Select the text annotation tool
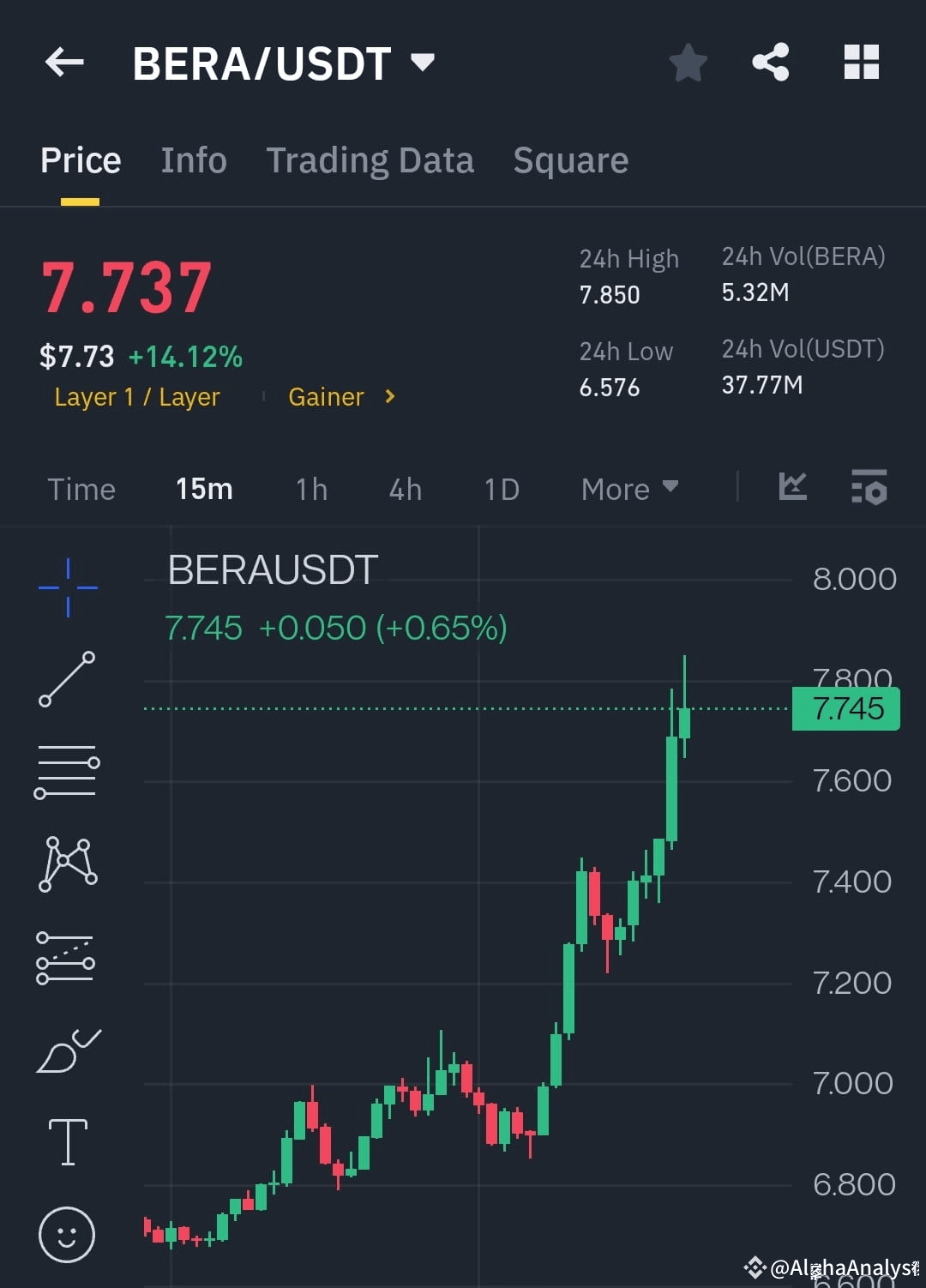Image resolution: width=926 pixels, height=1288 pixels. pos(67,1142)
